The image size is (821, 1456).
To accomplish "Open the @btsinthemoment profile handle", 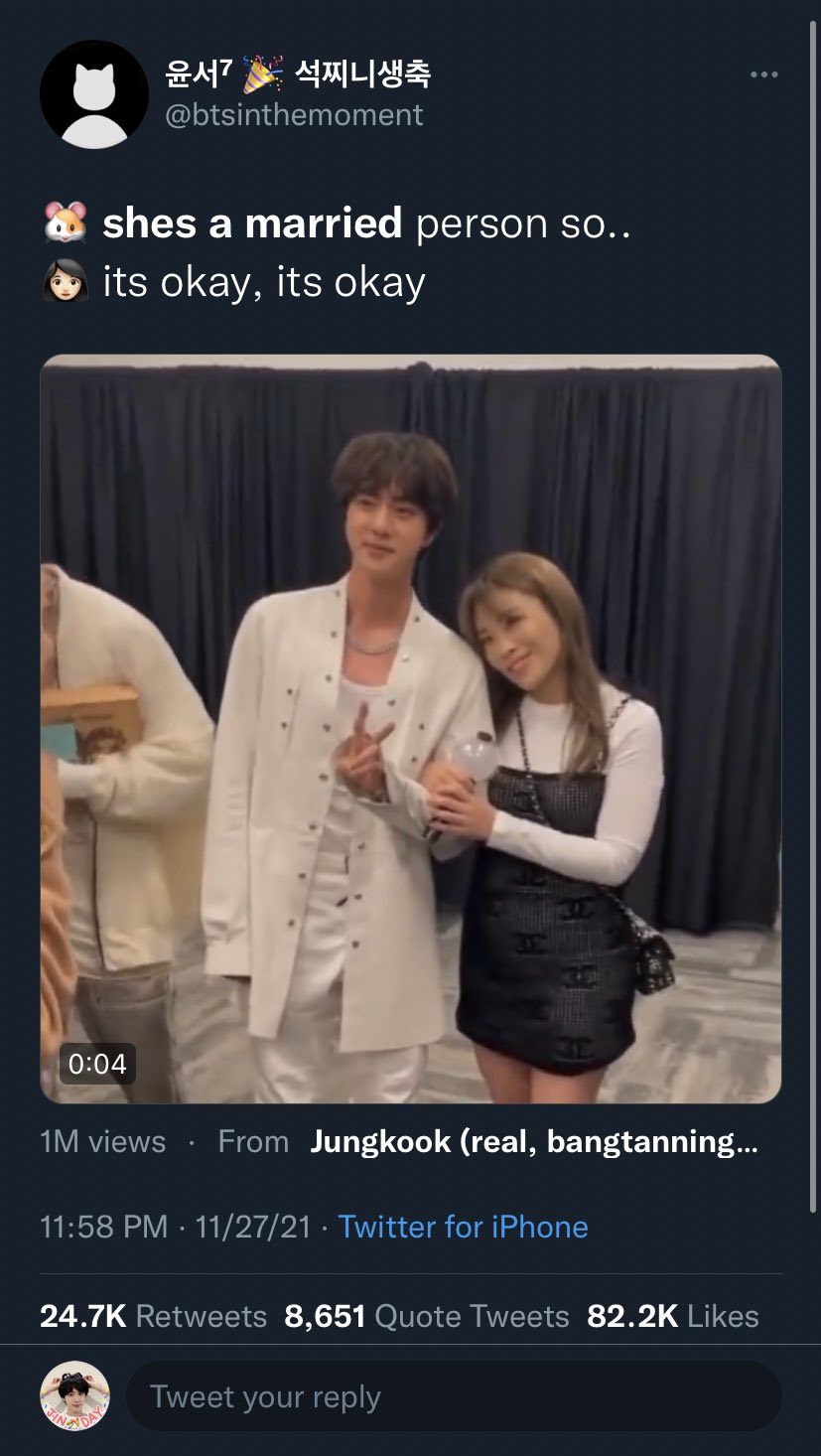I will pyautogui.click(x=294, y=115).
